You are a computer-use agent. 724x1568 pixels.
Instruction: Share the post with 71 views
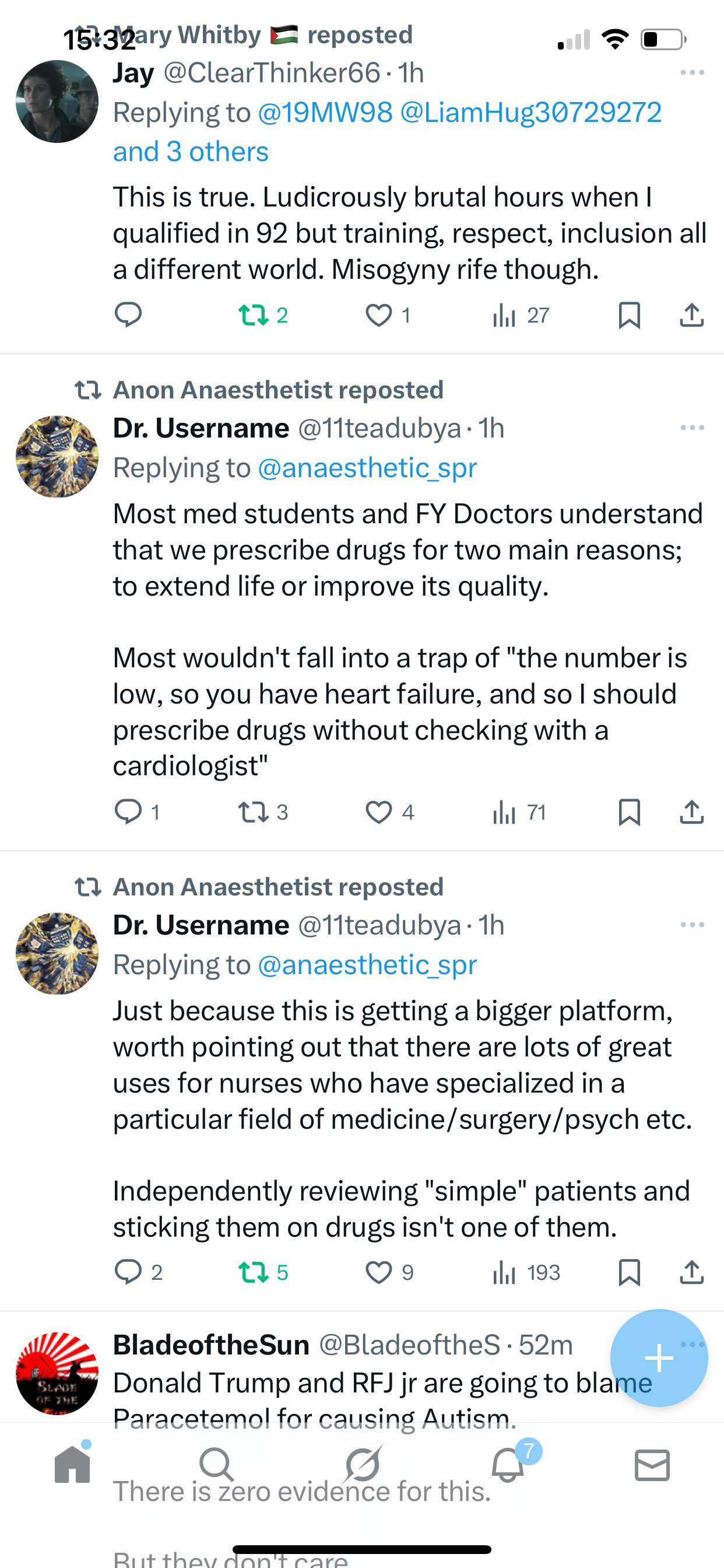[692, 812]
